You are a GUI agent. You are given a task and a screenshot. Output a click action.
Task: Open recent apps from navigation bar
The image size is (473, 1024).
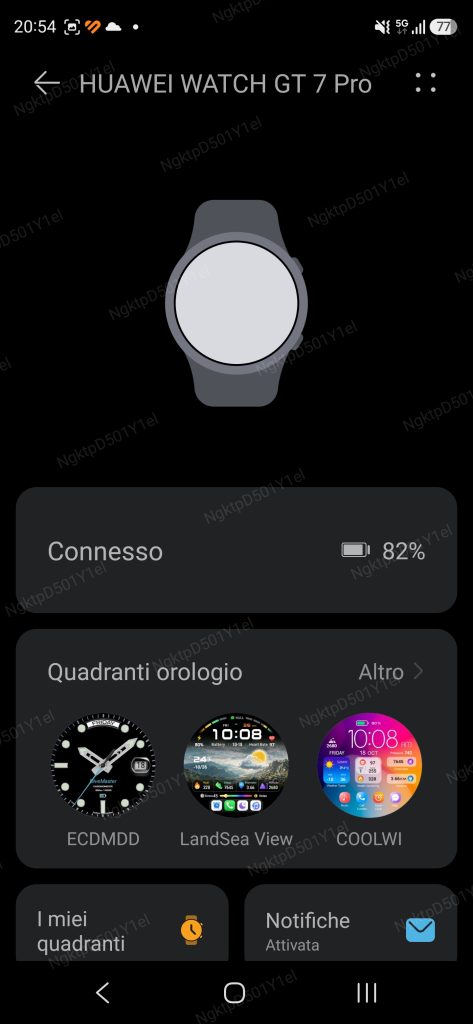[367, 993]
